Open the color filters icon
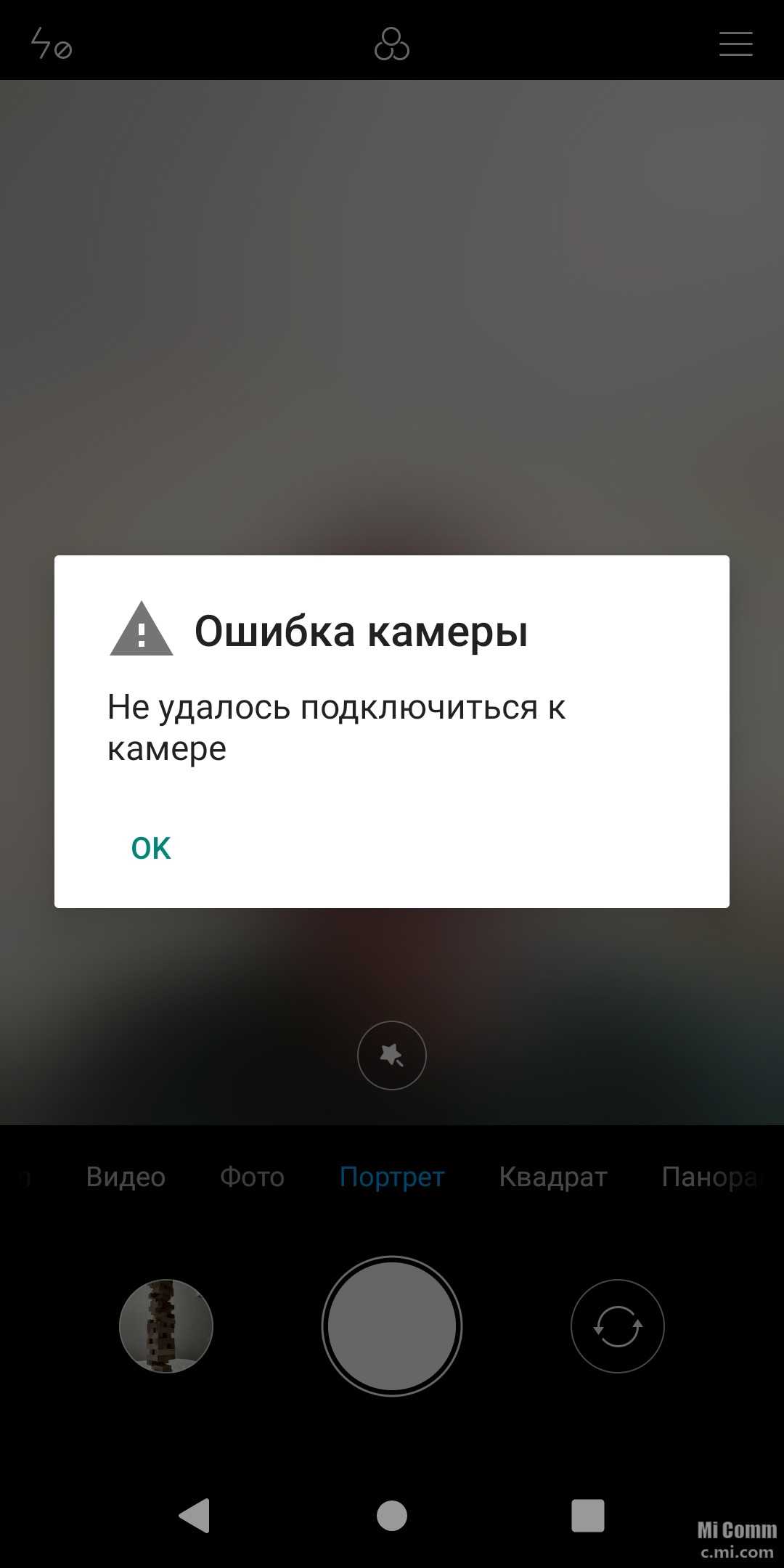The height and width of the screenshot is (1568, 784). tap(392, 44)
